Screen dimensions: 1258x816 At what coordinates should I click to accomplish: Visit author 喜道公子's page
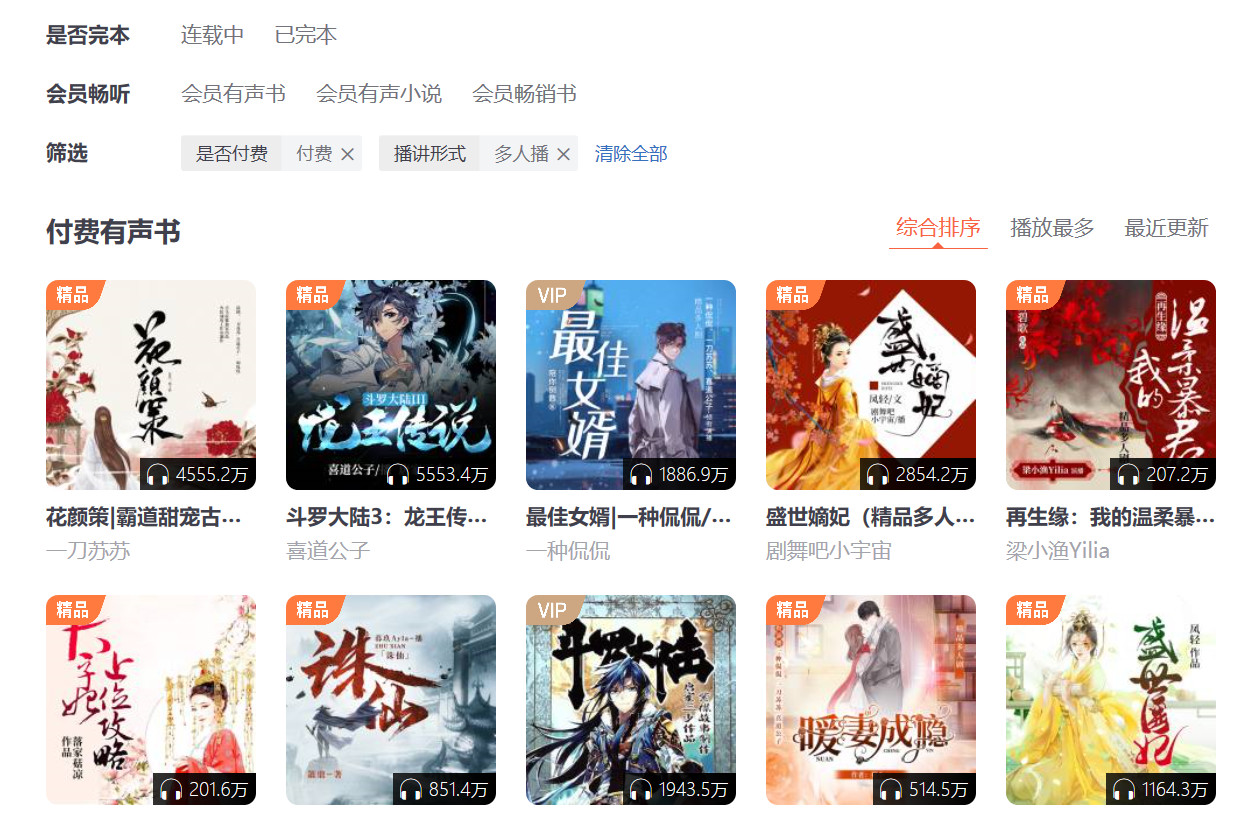point(328,551)
